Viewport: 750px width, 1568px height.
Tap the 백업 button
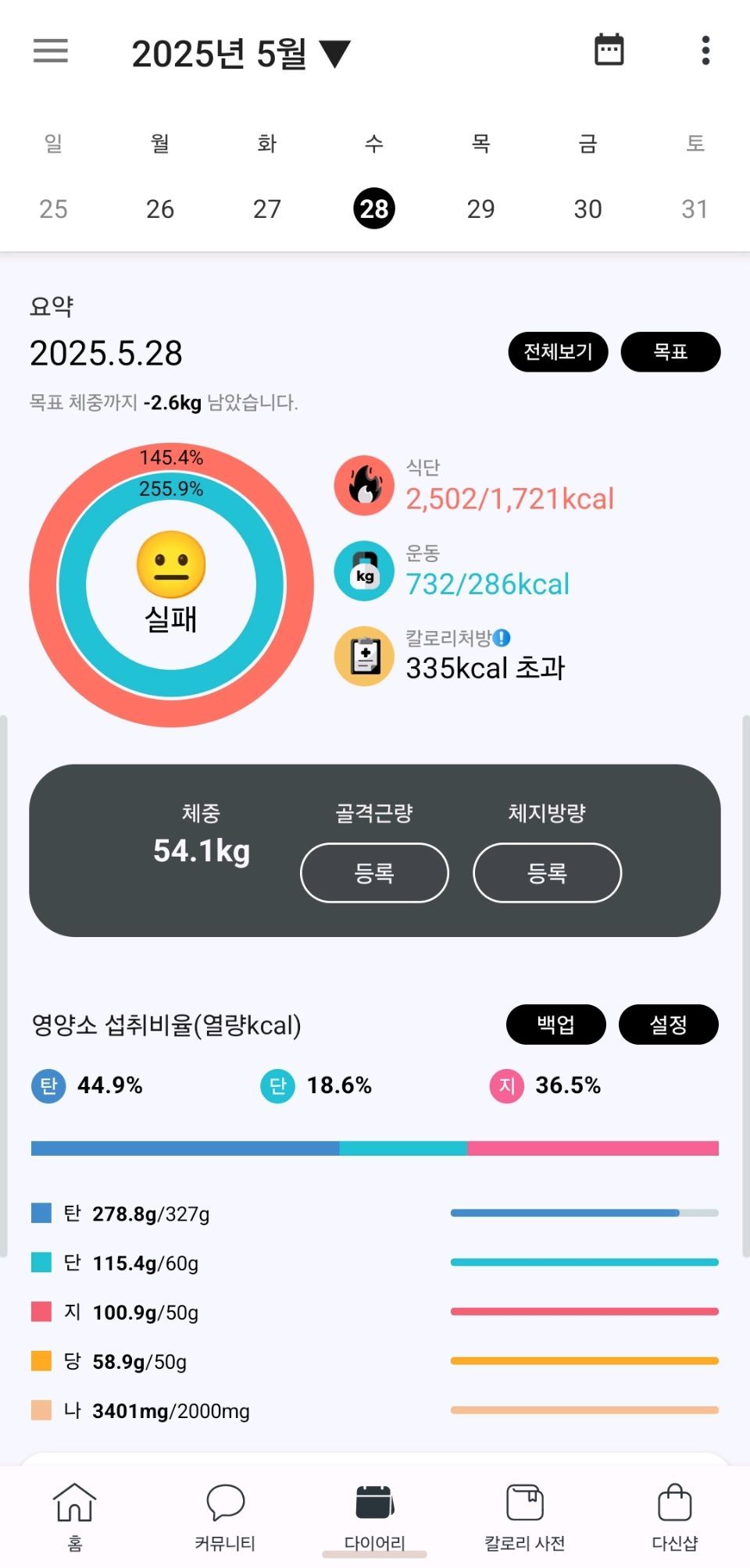coord(555,1025)
